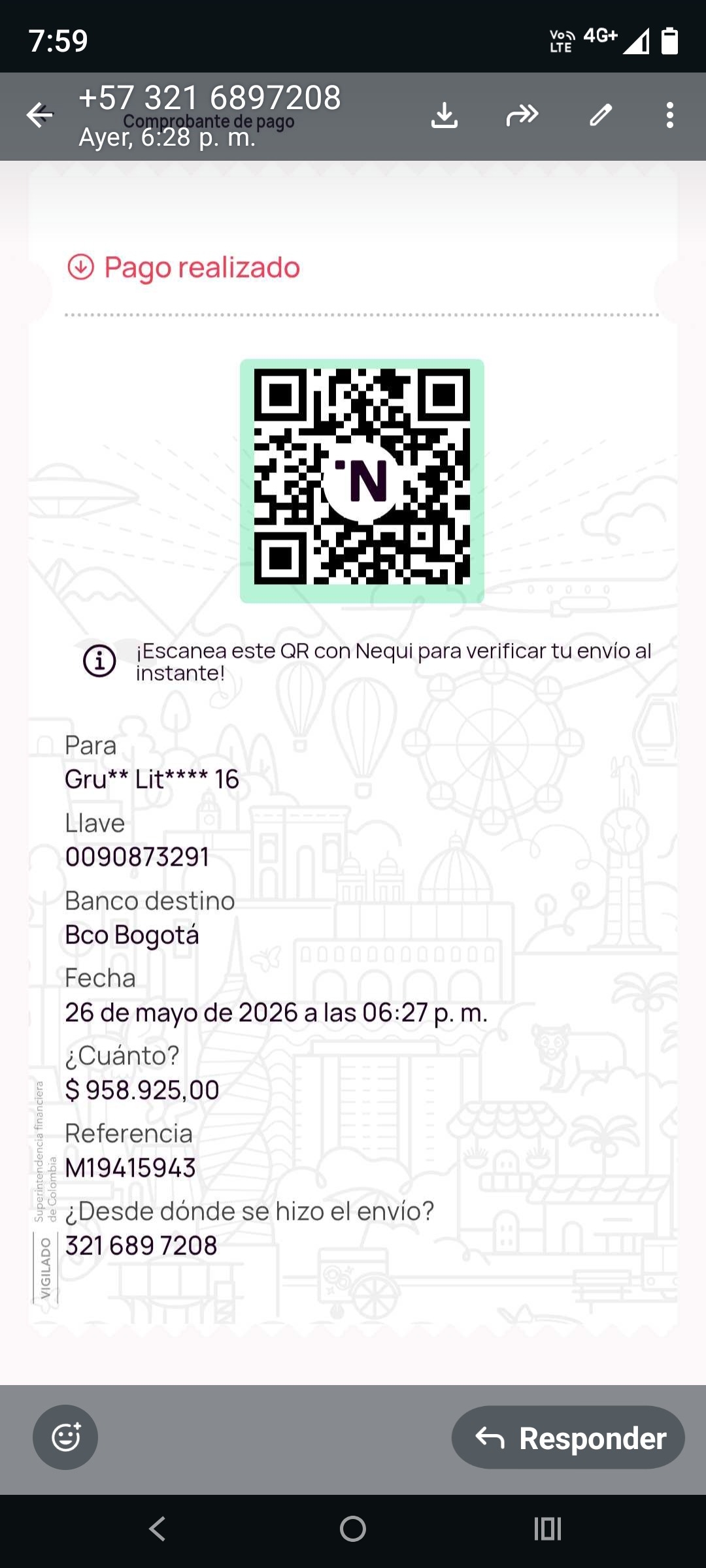Tap the system home button
This screenshot has height=1568, width=706.
[x=353, y=1529]
